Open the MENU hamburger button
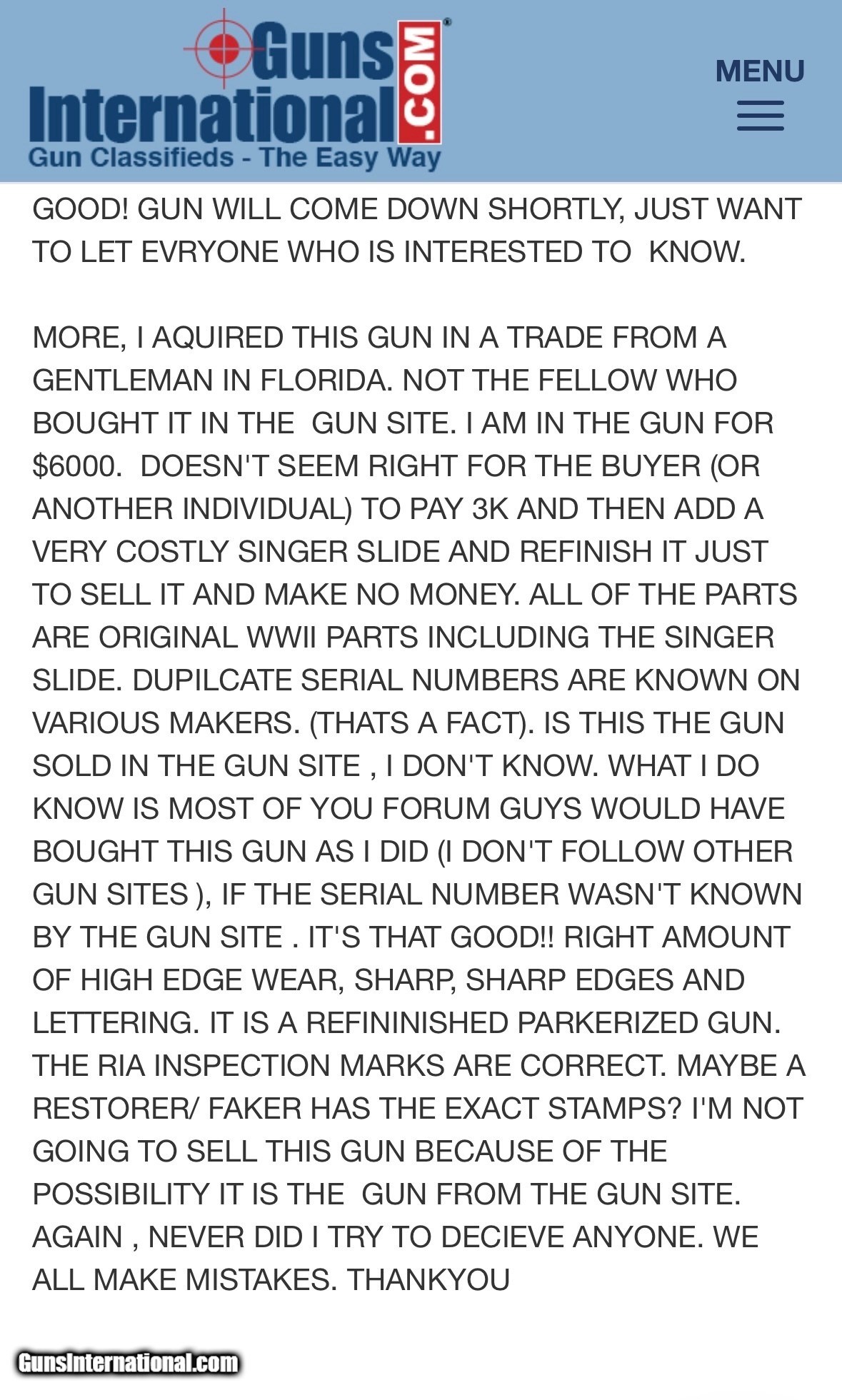This screenshot has width=842, height=1400. (x=760, y=95)
